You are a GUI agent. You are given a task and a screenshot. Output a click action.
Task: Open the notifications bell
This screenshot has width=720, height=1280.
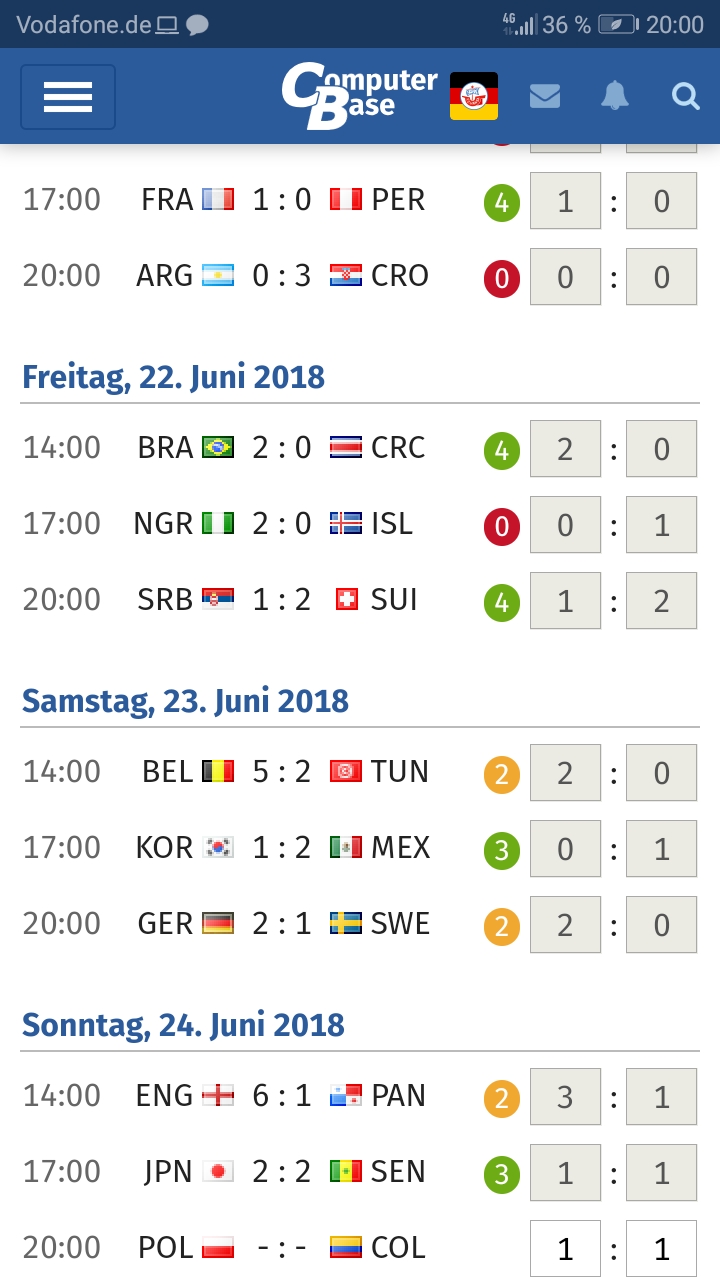coord(615,96)
